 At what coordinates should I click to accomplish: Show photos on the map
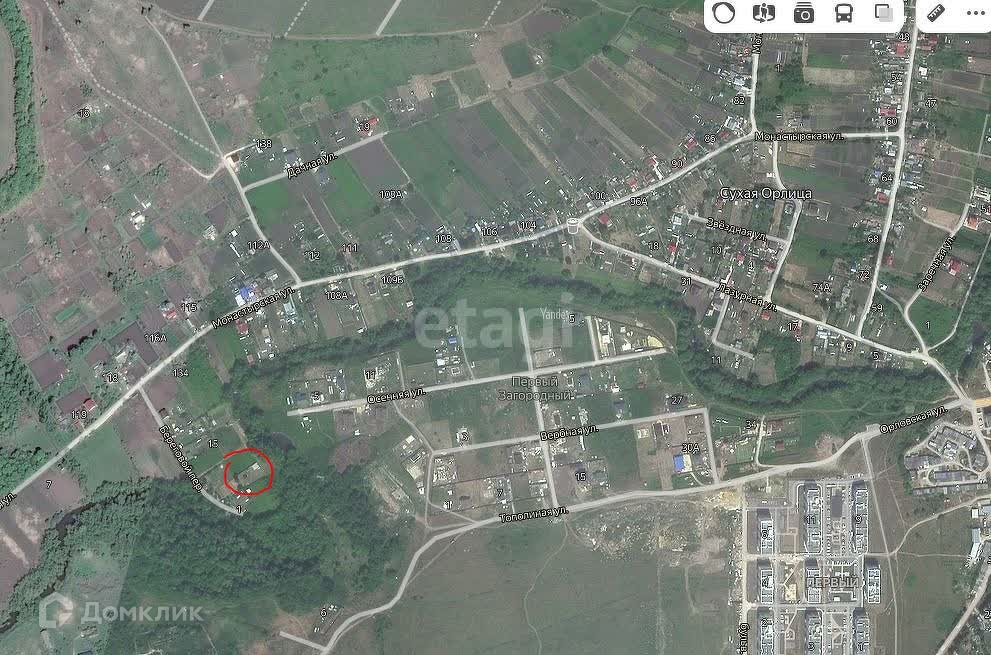click(x=803, y=14)
